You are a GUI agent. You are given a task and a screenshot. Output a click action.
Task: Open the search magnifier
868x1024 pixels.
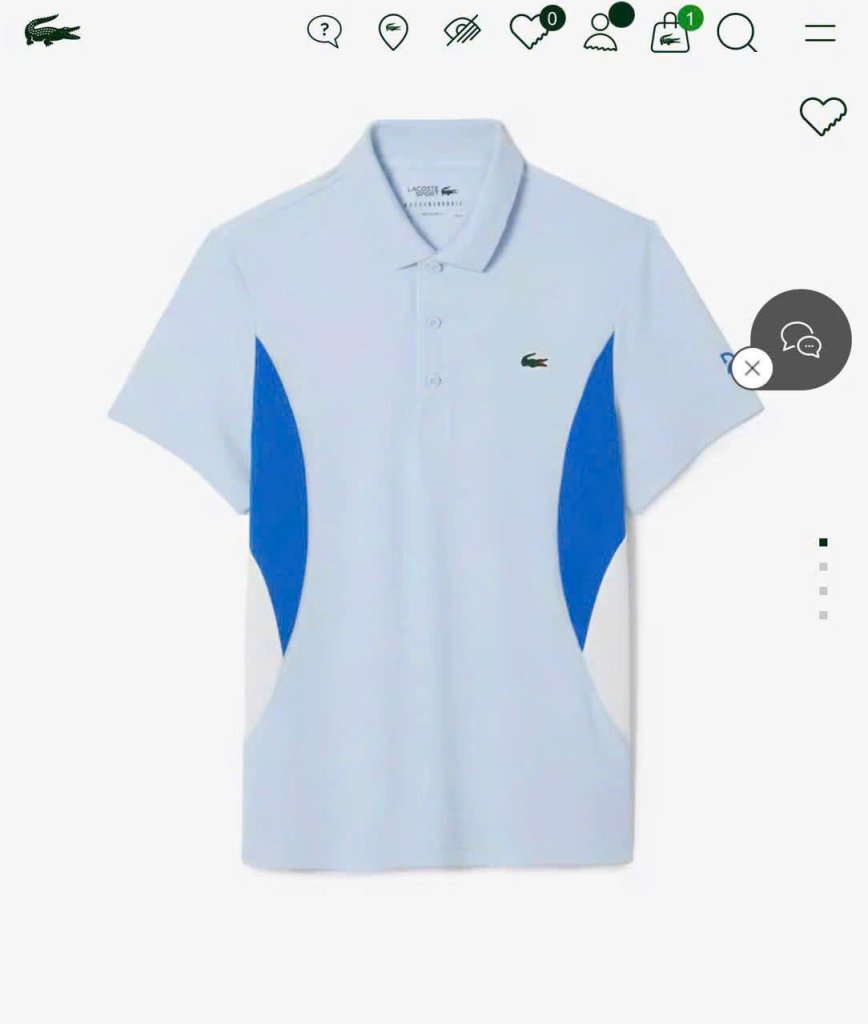click(x=737, y=33)
